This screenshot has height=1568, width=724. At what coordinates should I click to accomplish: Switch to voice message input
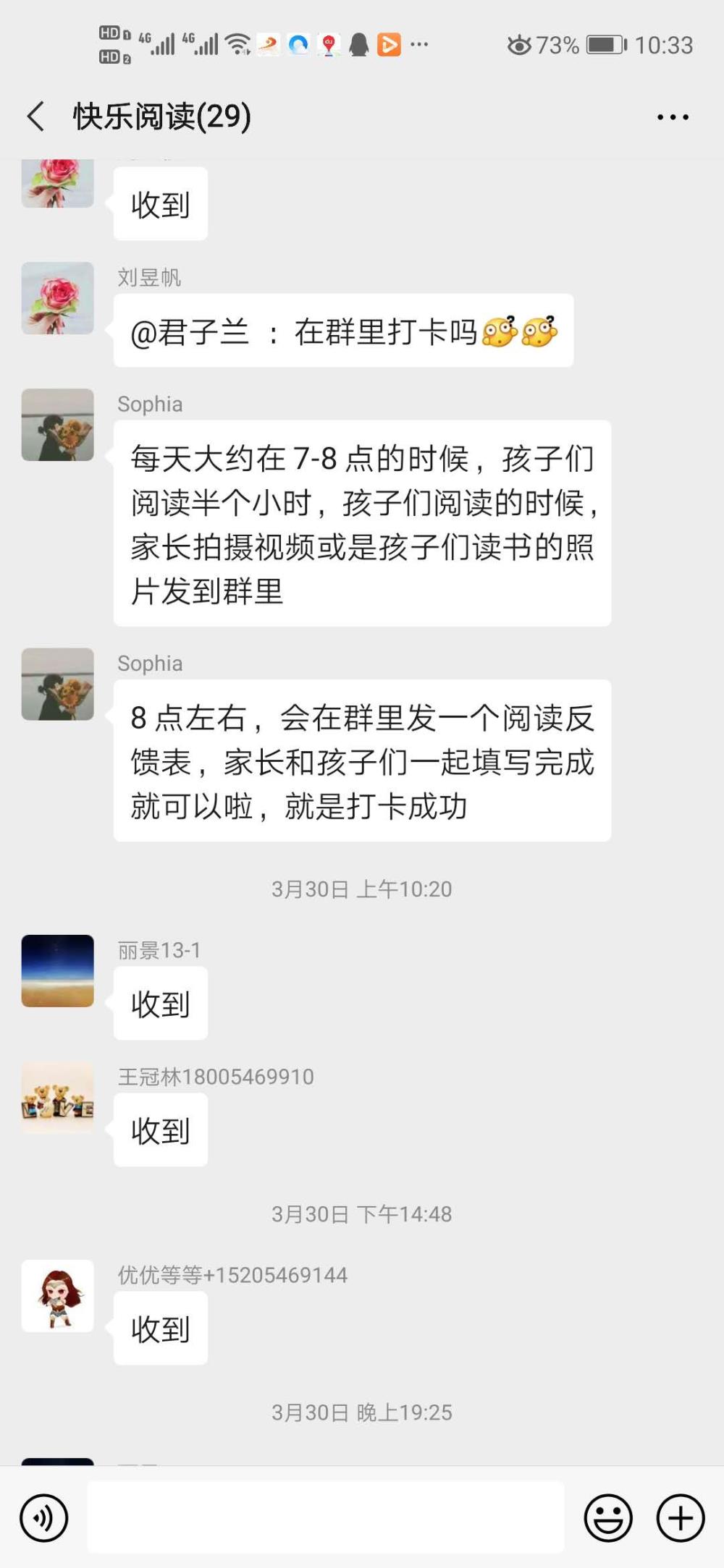click(x=44, y=1518)
